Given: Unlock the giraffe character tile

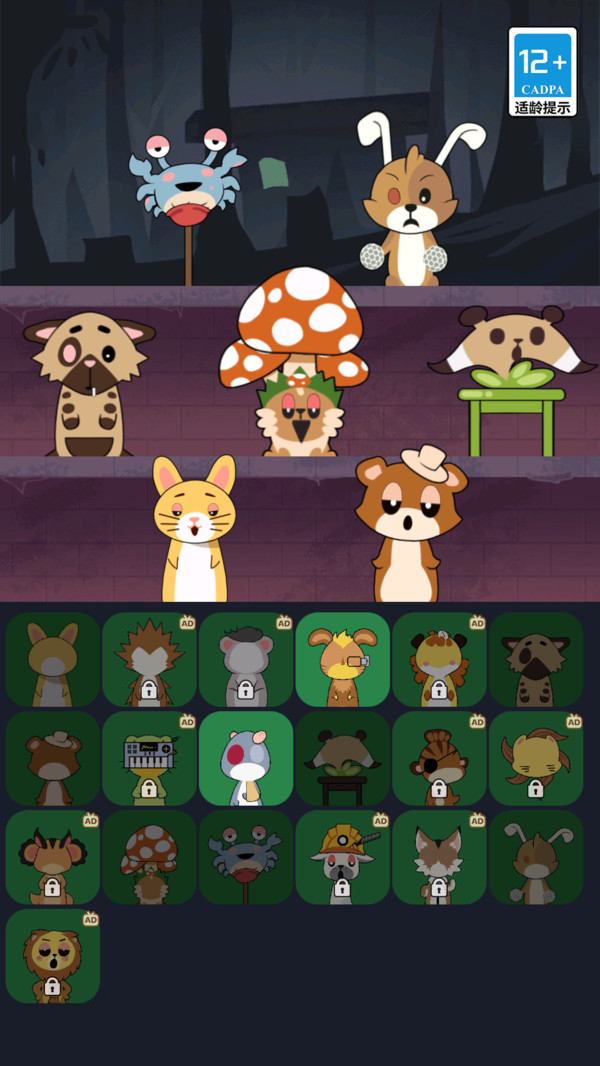Looking at the screenshot, I should (x=439, y=659).
